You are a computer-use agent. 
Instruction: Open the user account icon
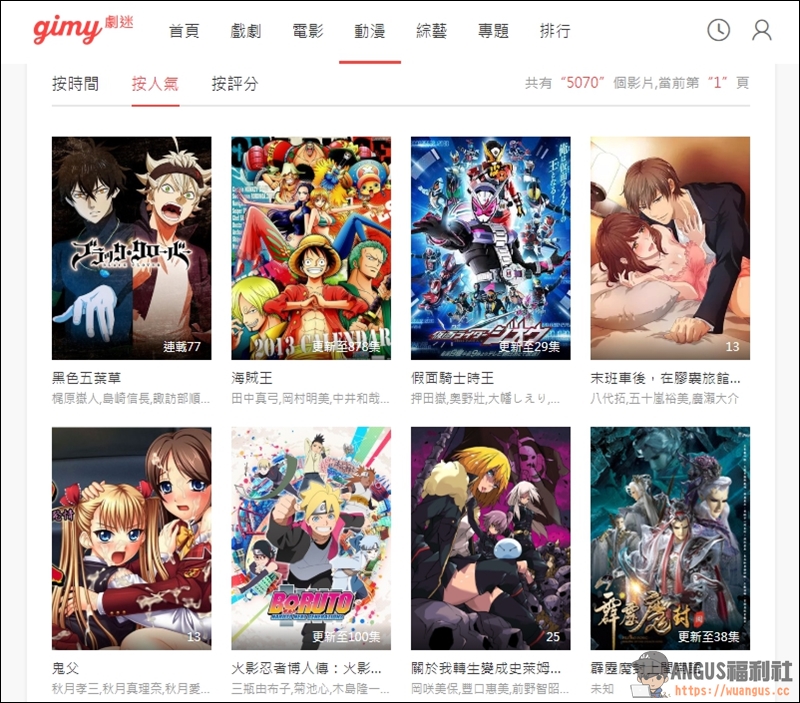[x=761, y=30]
